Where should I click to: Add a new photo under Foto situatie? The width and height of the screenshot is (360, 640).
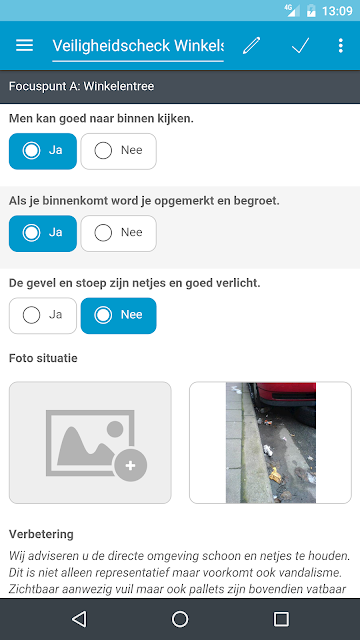click(x=90, y=442)
